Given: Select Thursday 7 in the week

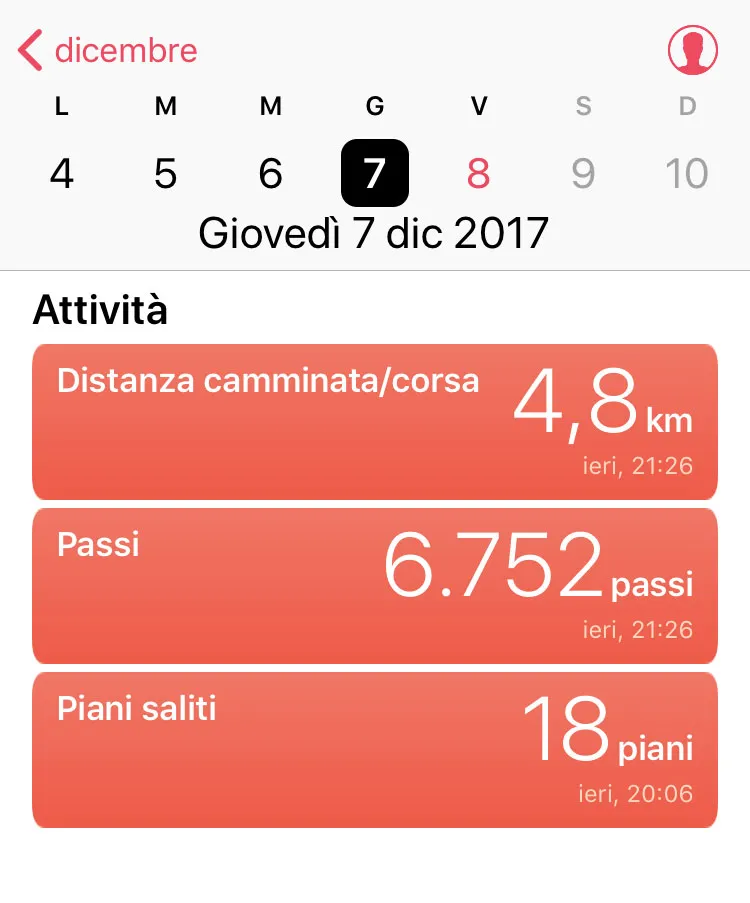Looking at the screenshot, I should 374,173.
